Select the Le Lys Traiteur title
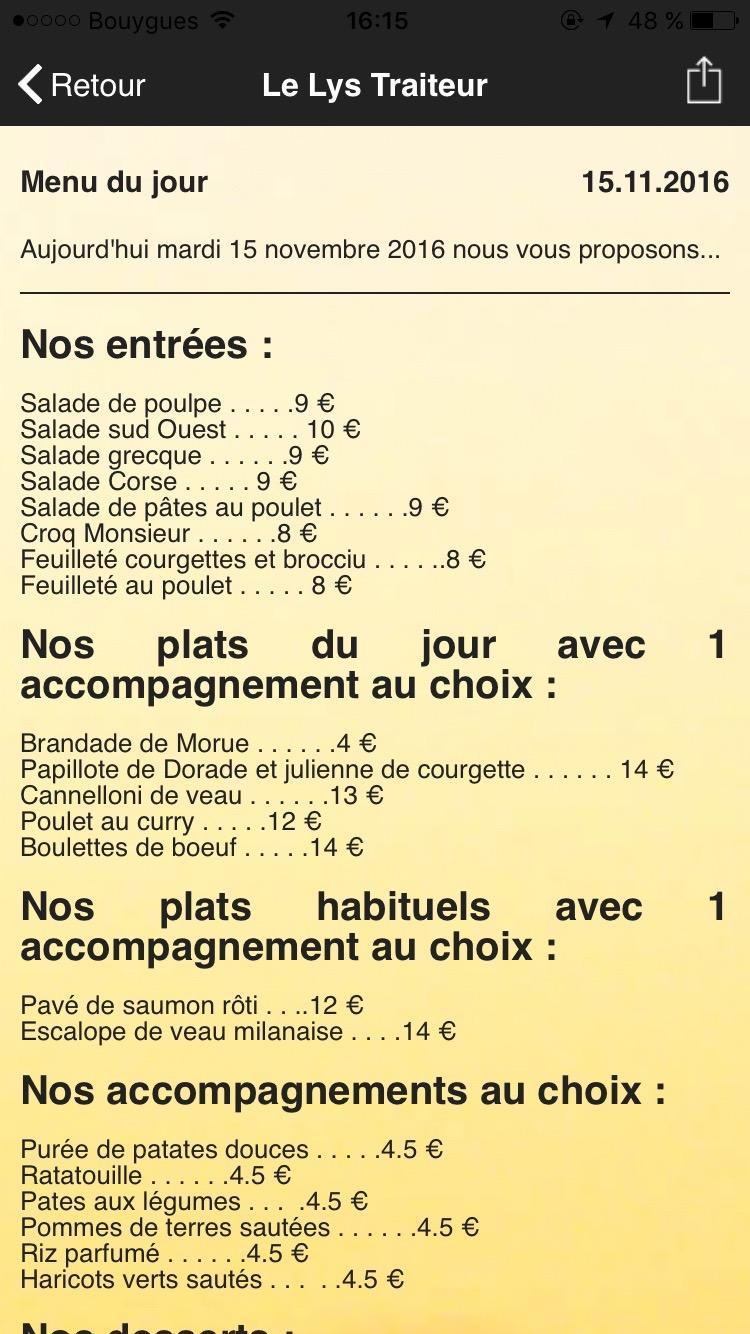 [374, 85]
